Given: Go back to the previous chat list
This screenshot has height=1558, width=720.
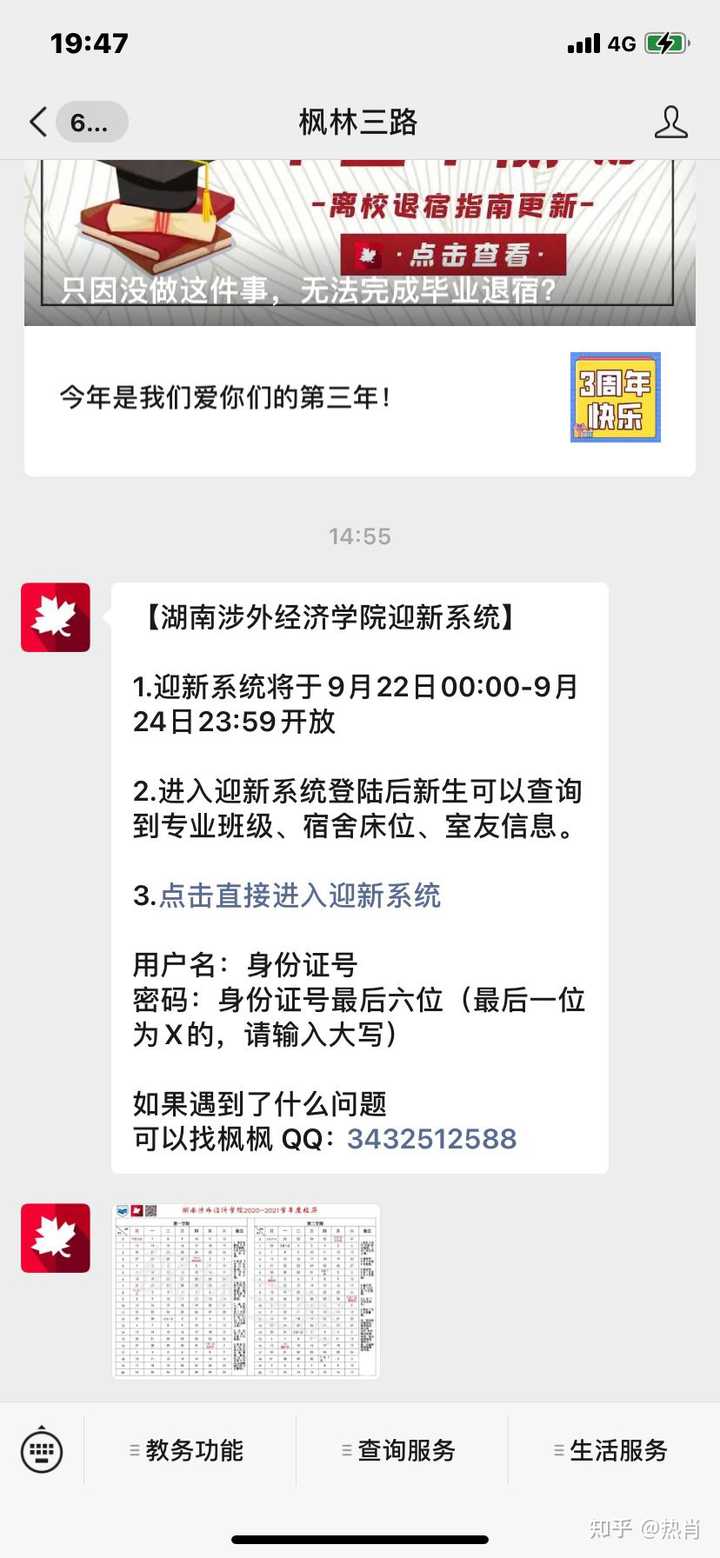Looking at the screenshot, I should [x=40, y=123].
